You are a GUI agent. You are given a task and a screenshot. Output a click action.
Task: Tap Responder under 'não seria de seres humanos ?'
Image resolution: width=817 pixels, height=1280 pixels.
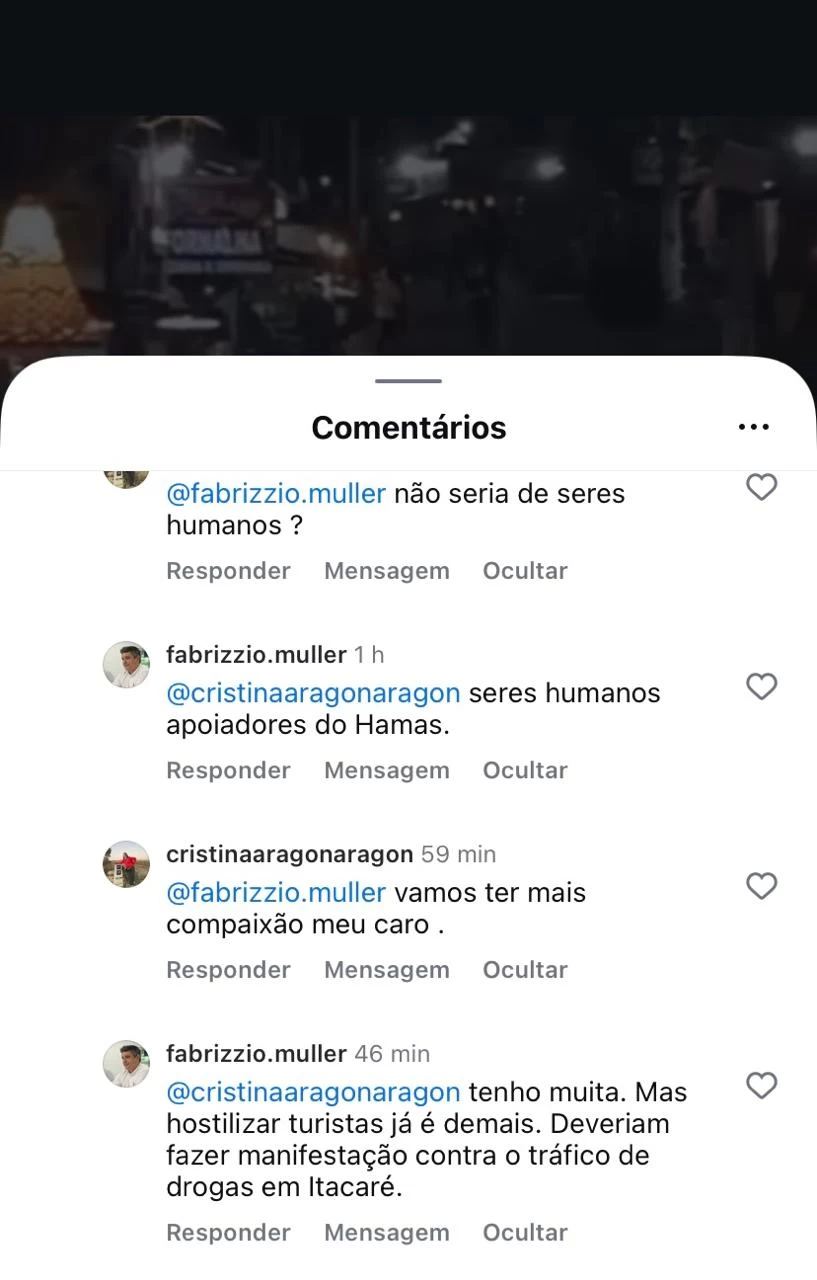coord(228,571)
